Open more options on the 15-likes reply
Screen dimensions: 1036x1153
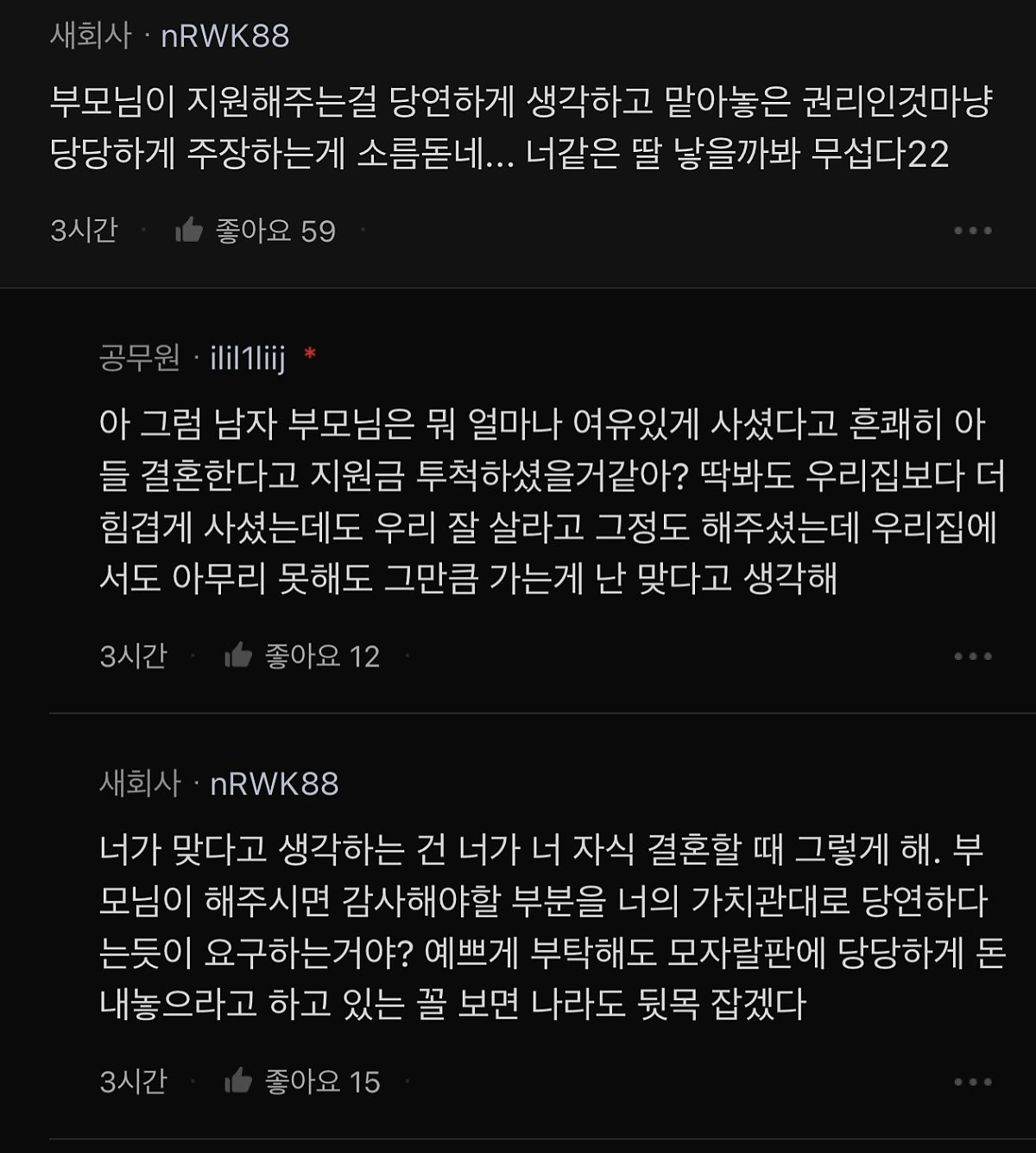(x=973, y=1081)
